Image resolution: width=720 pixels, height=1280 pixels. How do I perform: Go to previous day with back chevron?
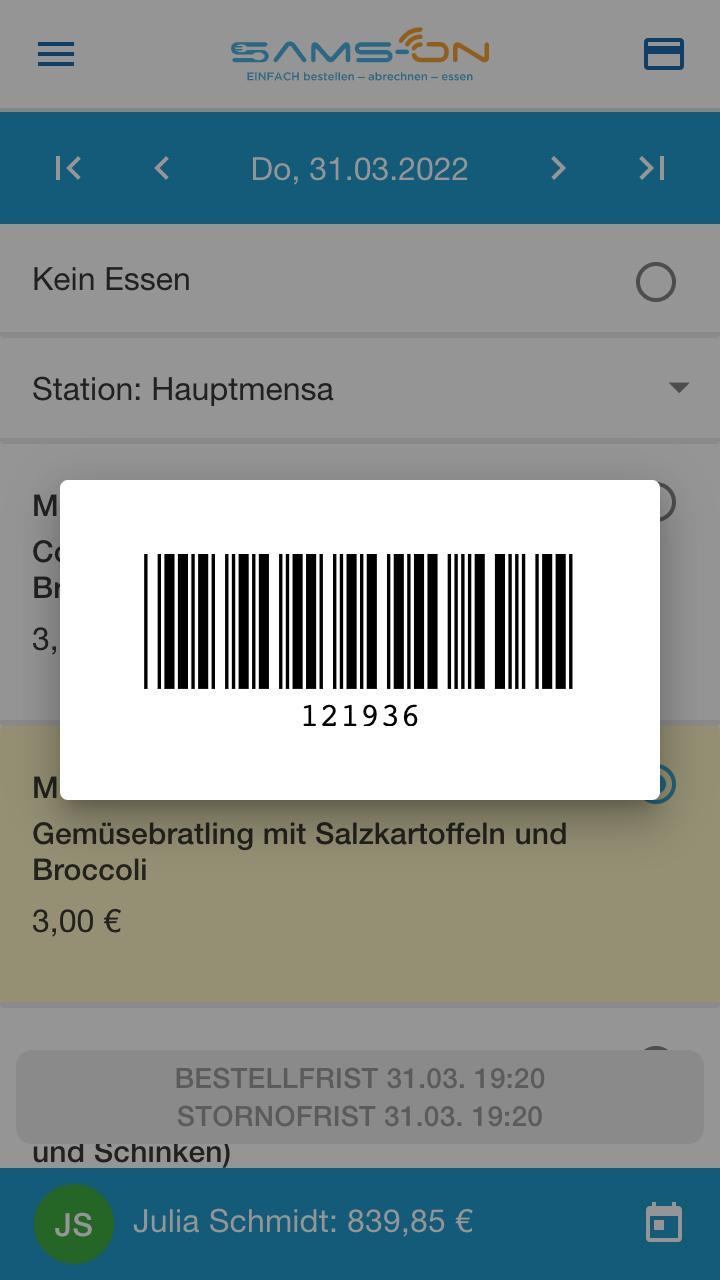(161, 168)
